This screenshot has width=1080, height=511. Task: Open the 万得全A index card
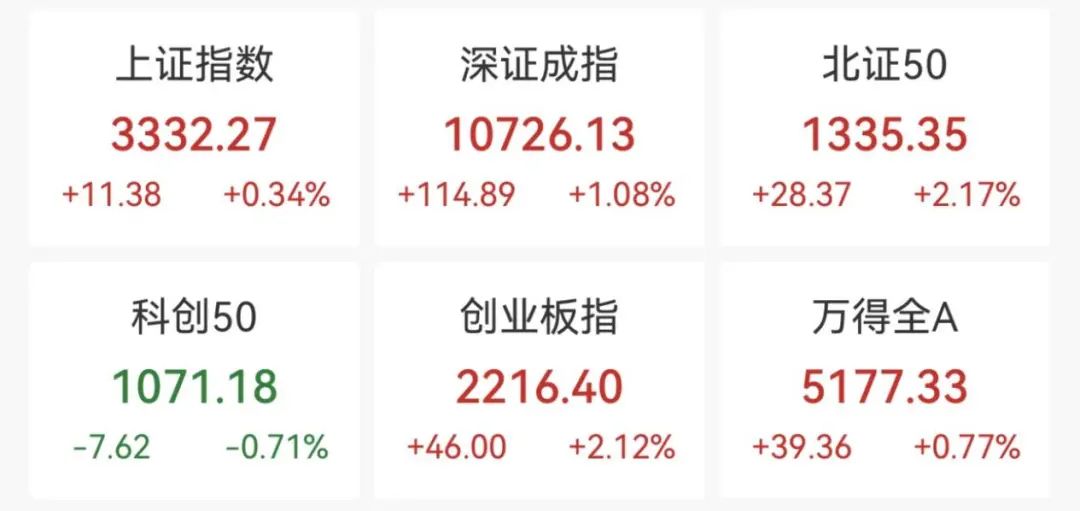point(884,382)
